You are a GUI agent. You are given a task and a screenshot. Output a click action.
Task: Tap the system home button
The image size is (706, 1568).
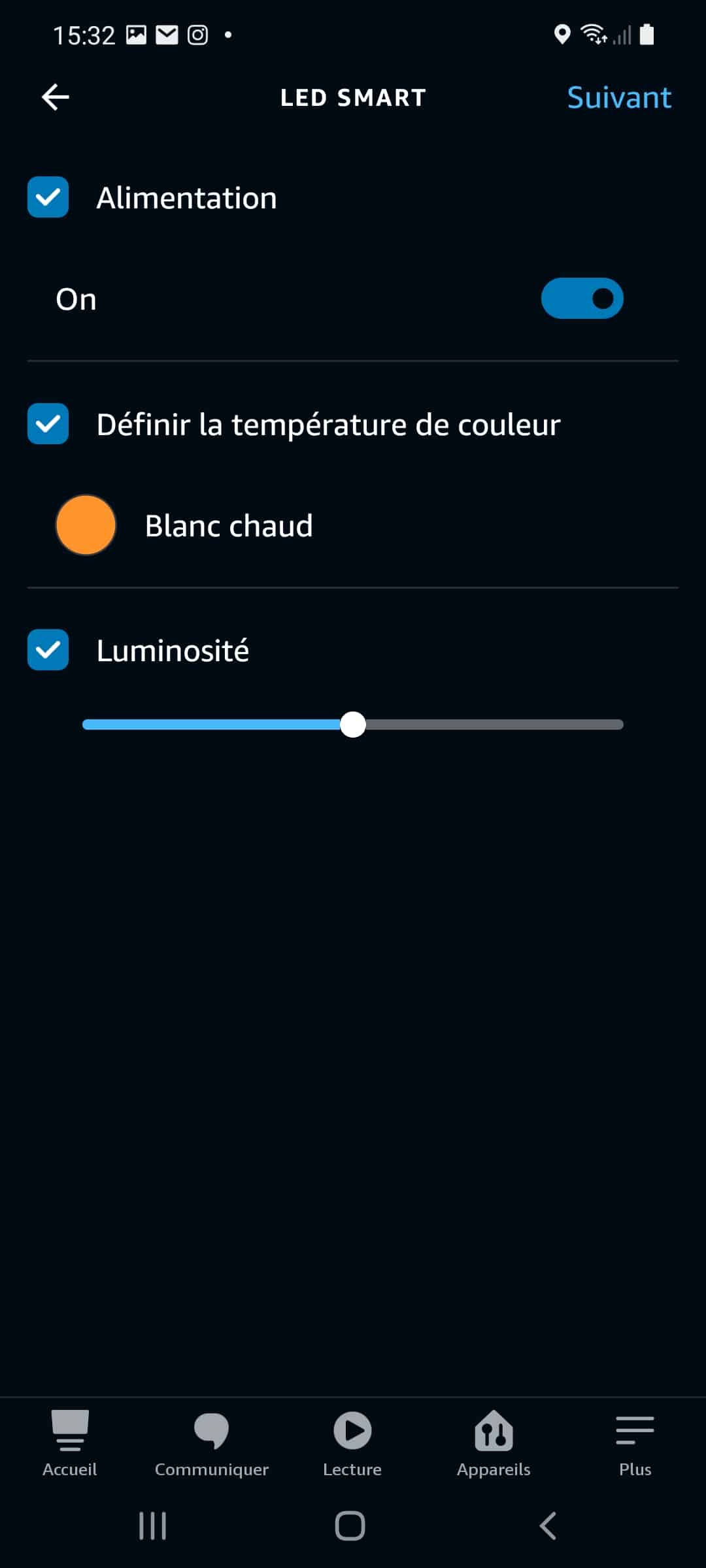pyautogui.click(x=350, y=1526)
